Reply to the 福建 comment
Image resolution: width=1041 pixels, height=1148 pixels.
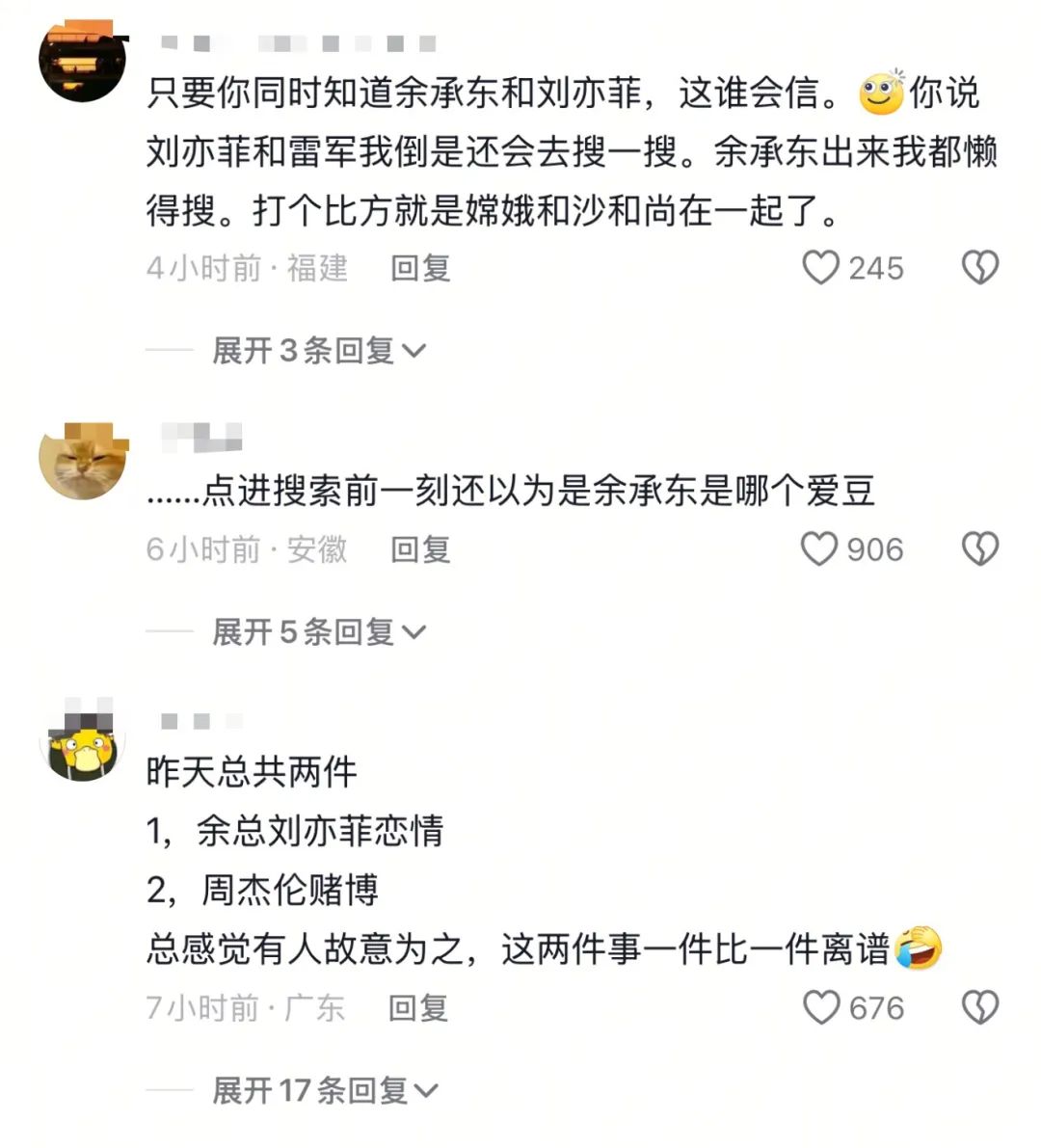click(420, 268)
